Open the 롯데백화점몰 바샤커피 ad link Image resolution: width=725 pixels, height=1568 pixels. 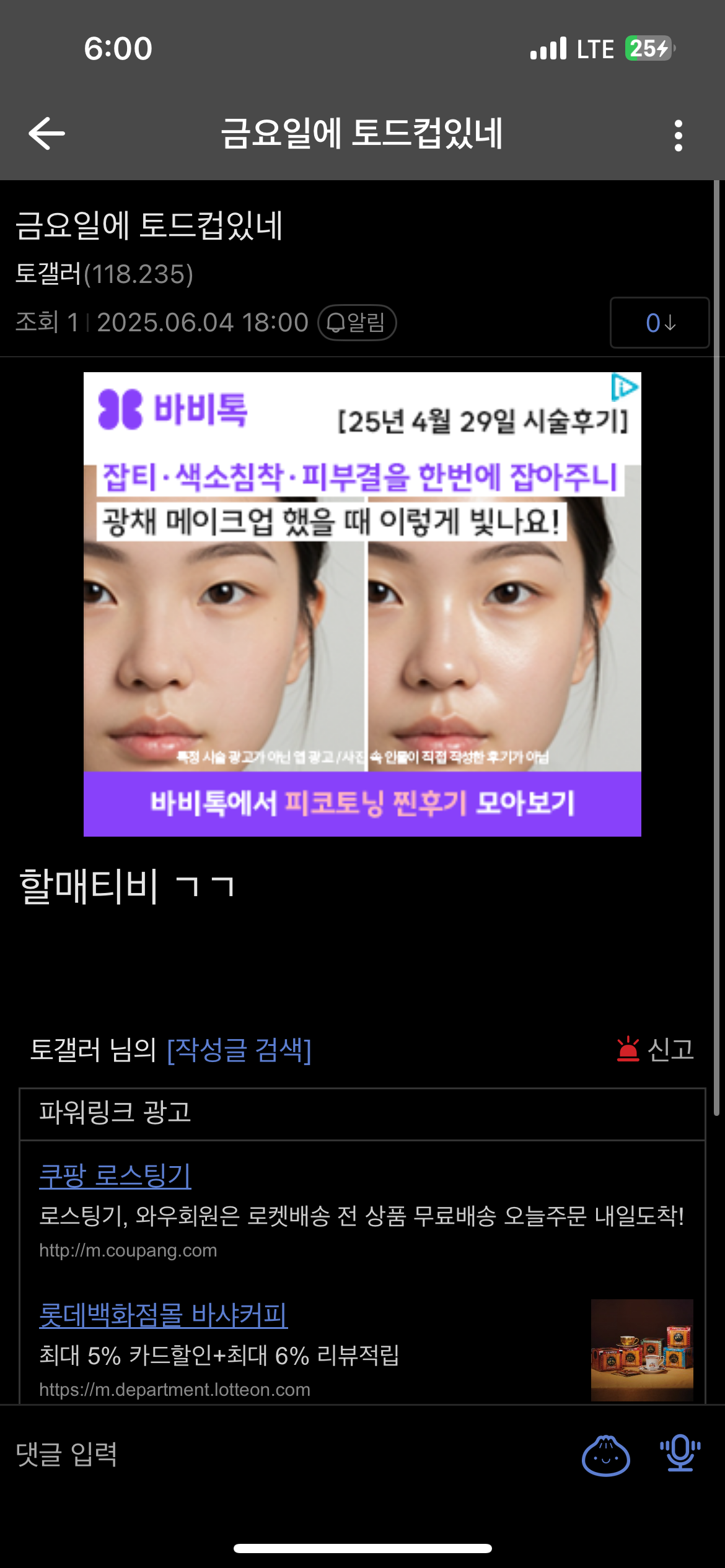(163, 1315)
